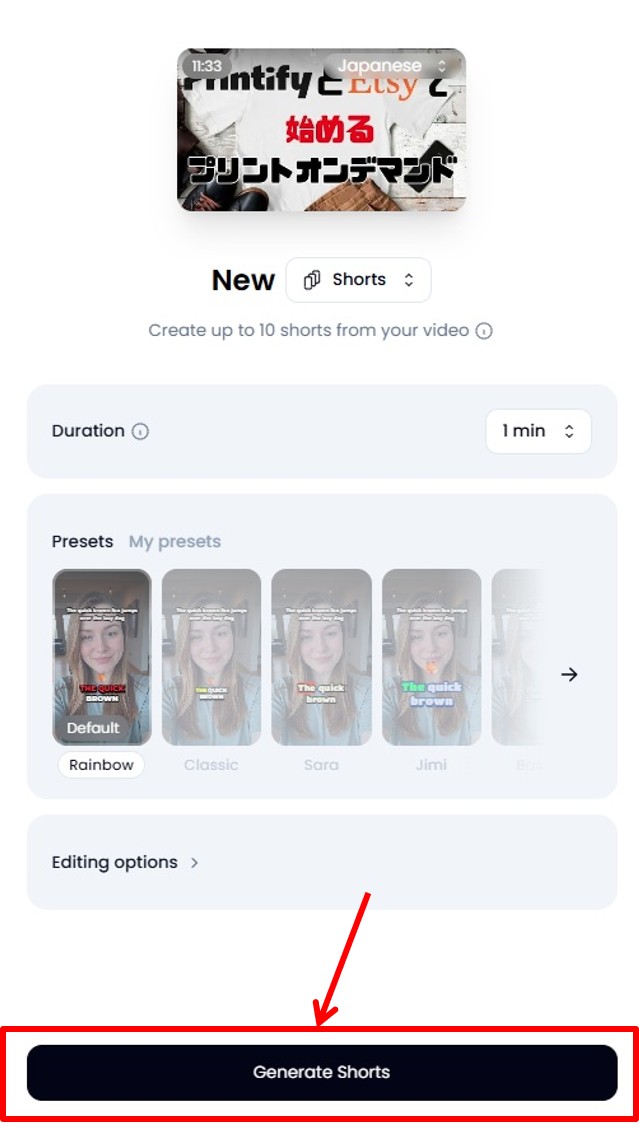This screenshot has width=639, height=1125.
Task: Change the 1 min duration dropdown
Action: click(x=538, y=431)
